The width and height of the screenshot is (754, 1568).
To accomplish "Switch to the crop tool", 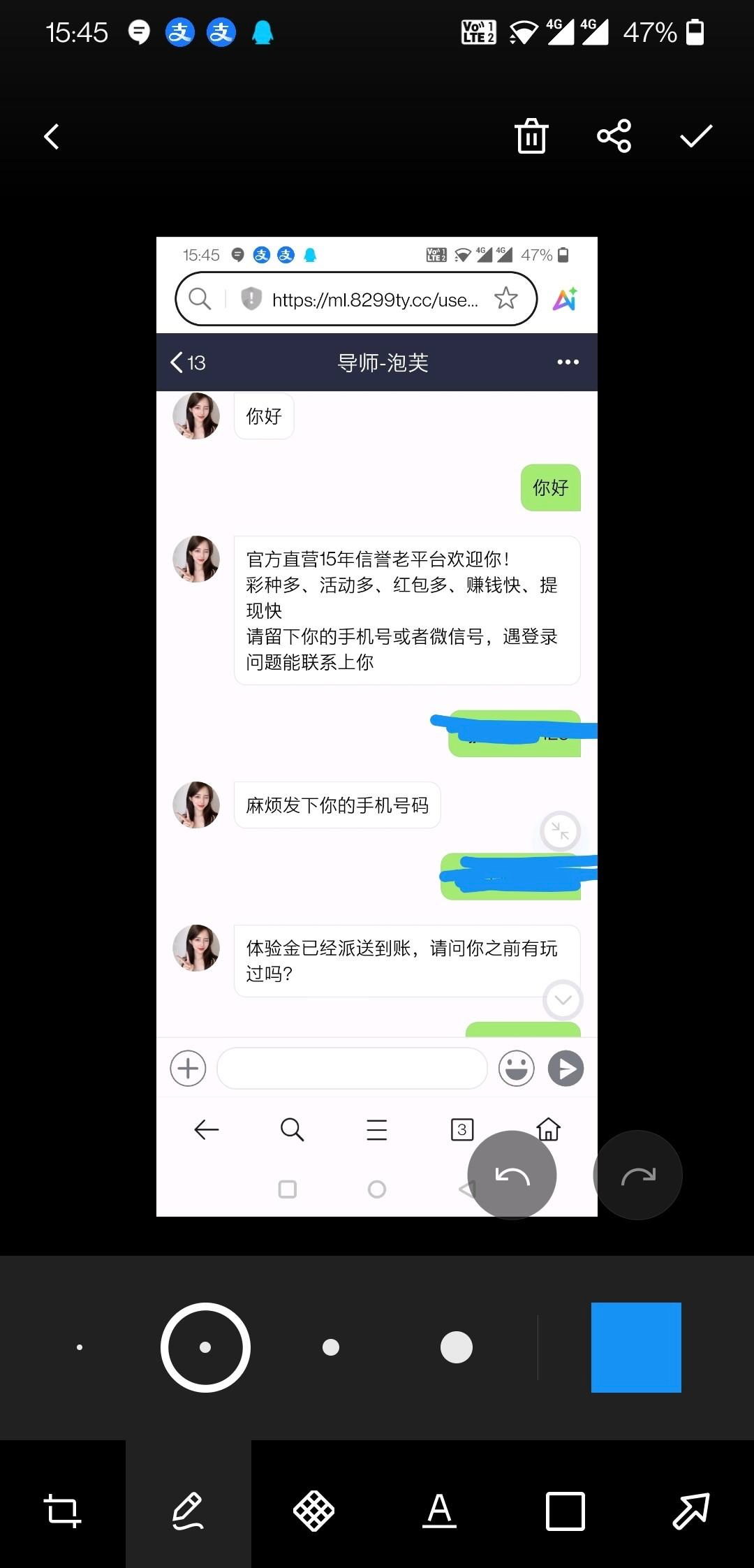I will (x=63, y=1511).
